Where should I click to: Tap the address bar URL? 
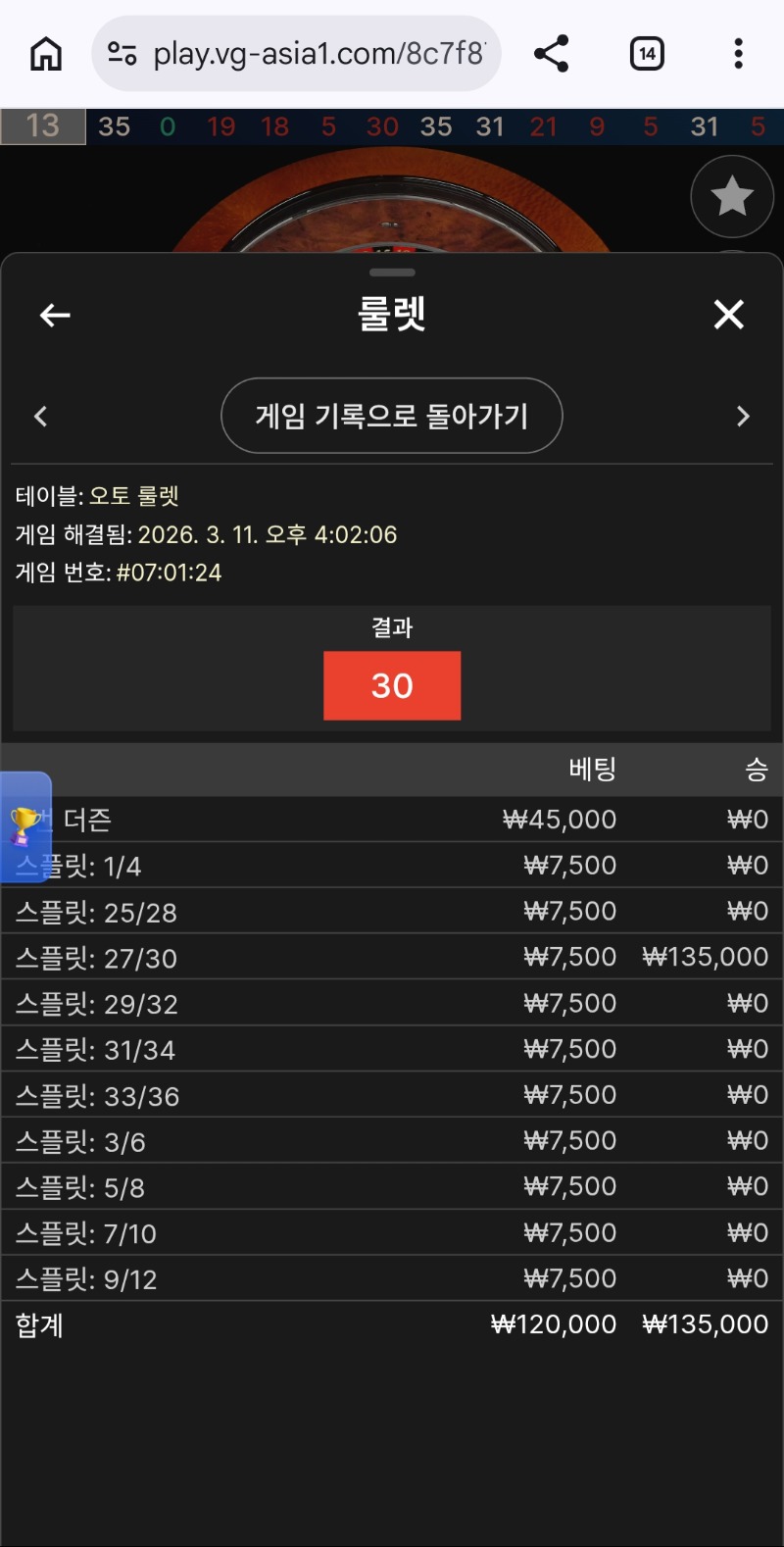pos(318,54)
